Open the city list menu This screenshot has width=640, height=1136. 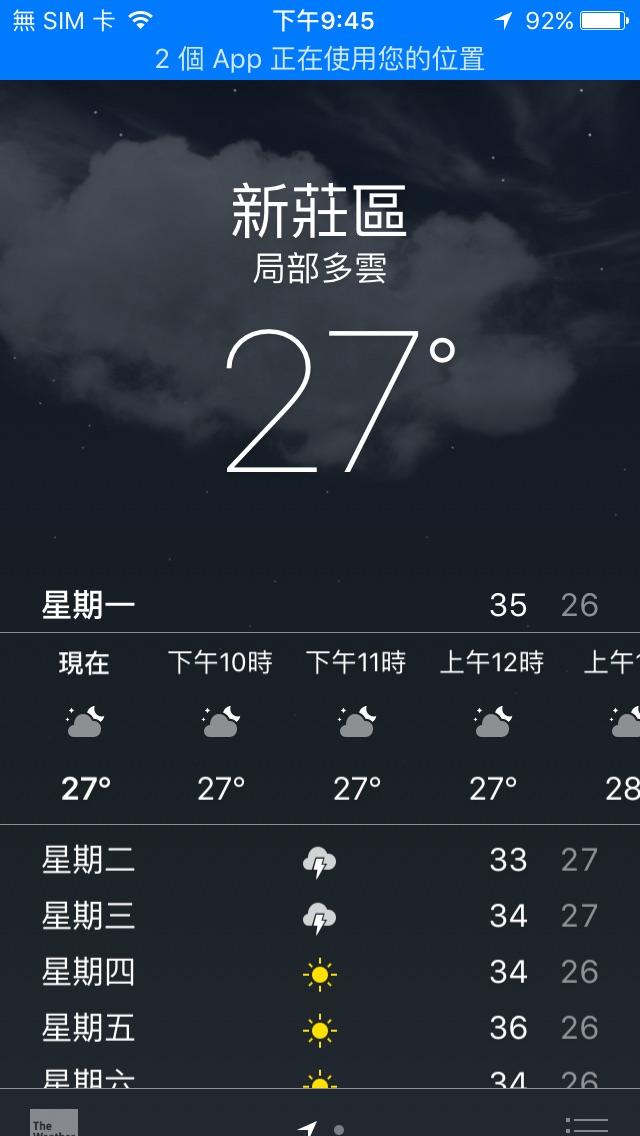[x=587, y=1124]
